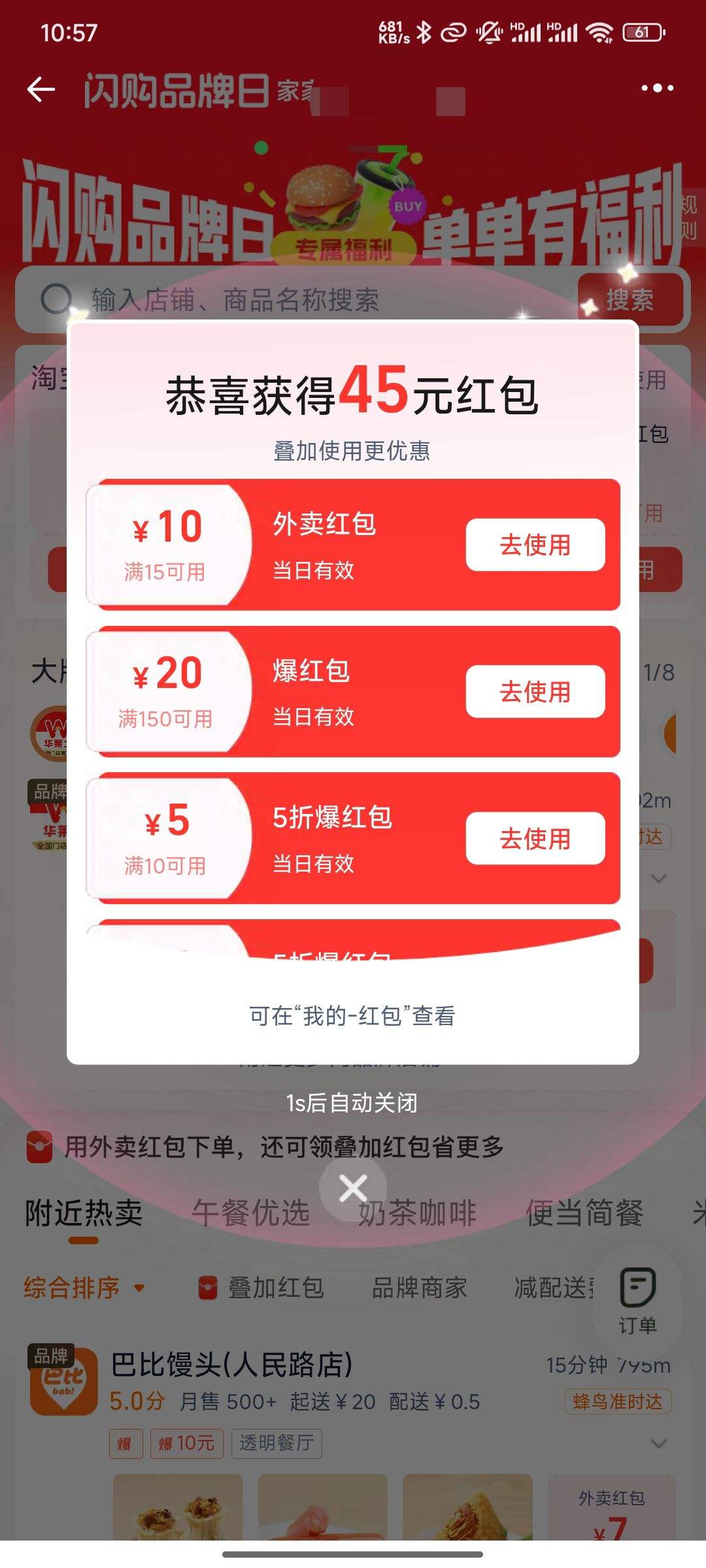Expand the carousel with the down chevron

(x=658, y=879)
